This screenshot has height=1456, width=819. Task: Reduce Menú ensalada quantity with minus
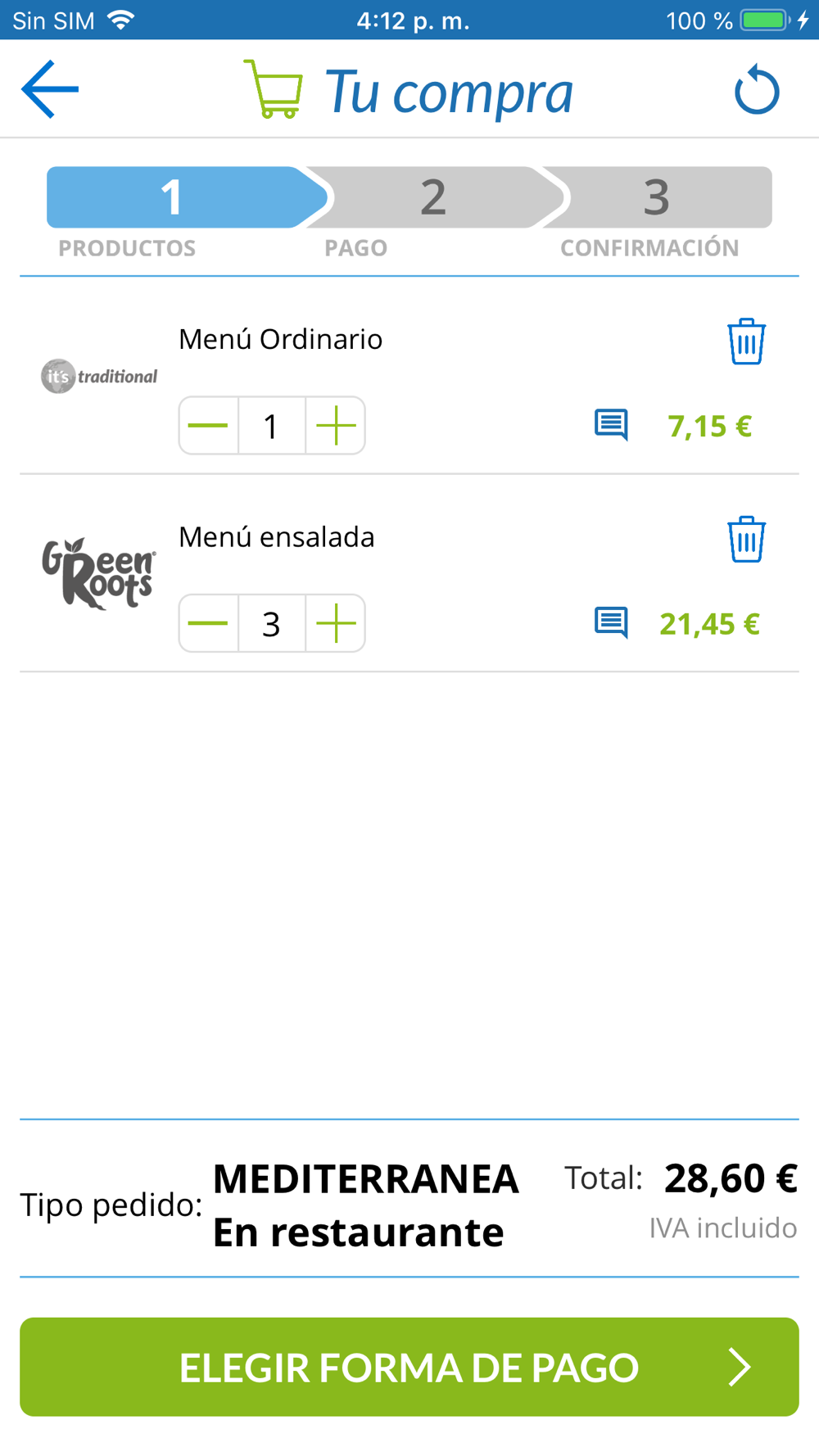point(209,624)
